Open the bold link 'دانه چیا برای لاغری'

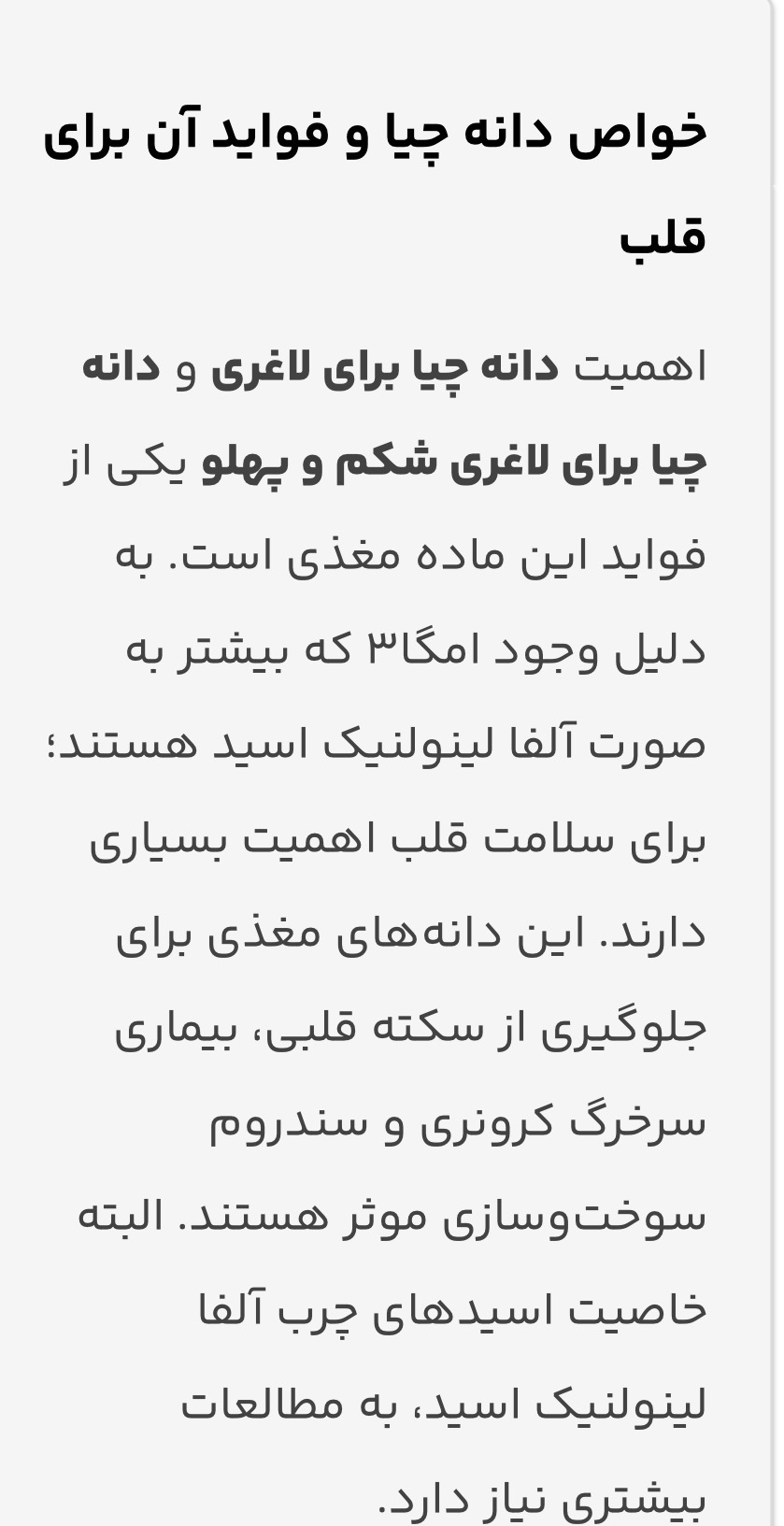tap(385, 367)
